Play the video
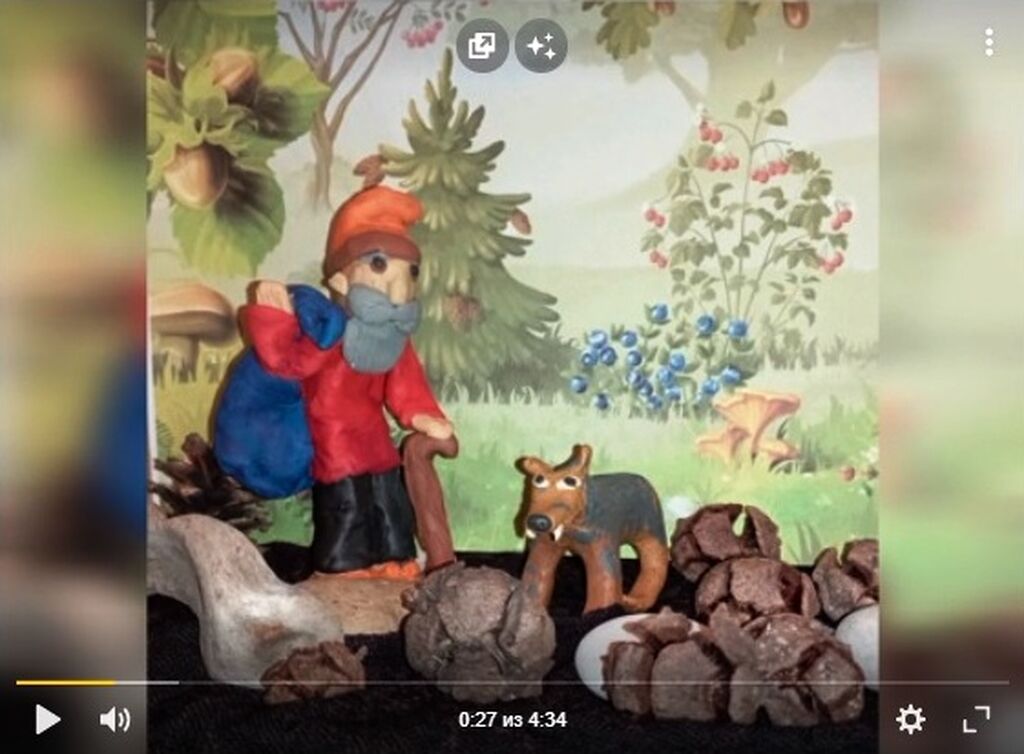This screenshot has width=1024, height=754. click(46, 718)
